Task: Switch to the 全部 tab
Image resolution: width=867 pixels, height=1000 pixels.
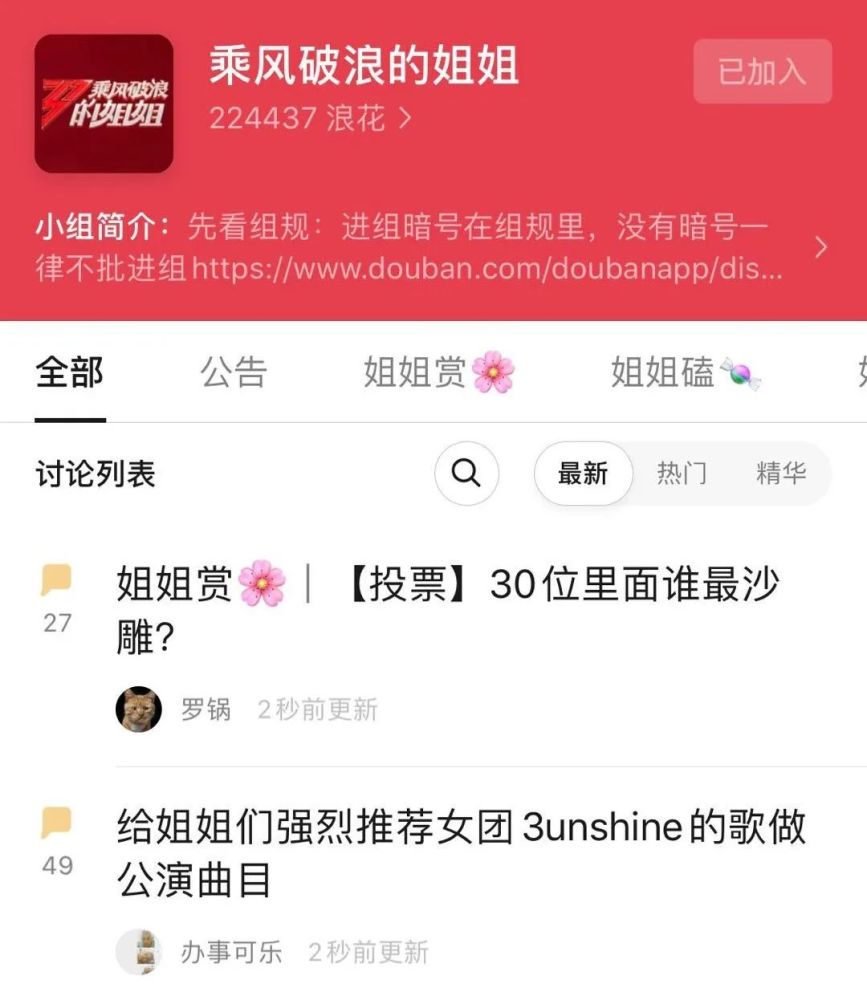Action: (70, 373)
